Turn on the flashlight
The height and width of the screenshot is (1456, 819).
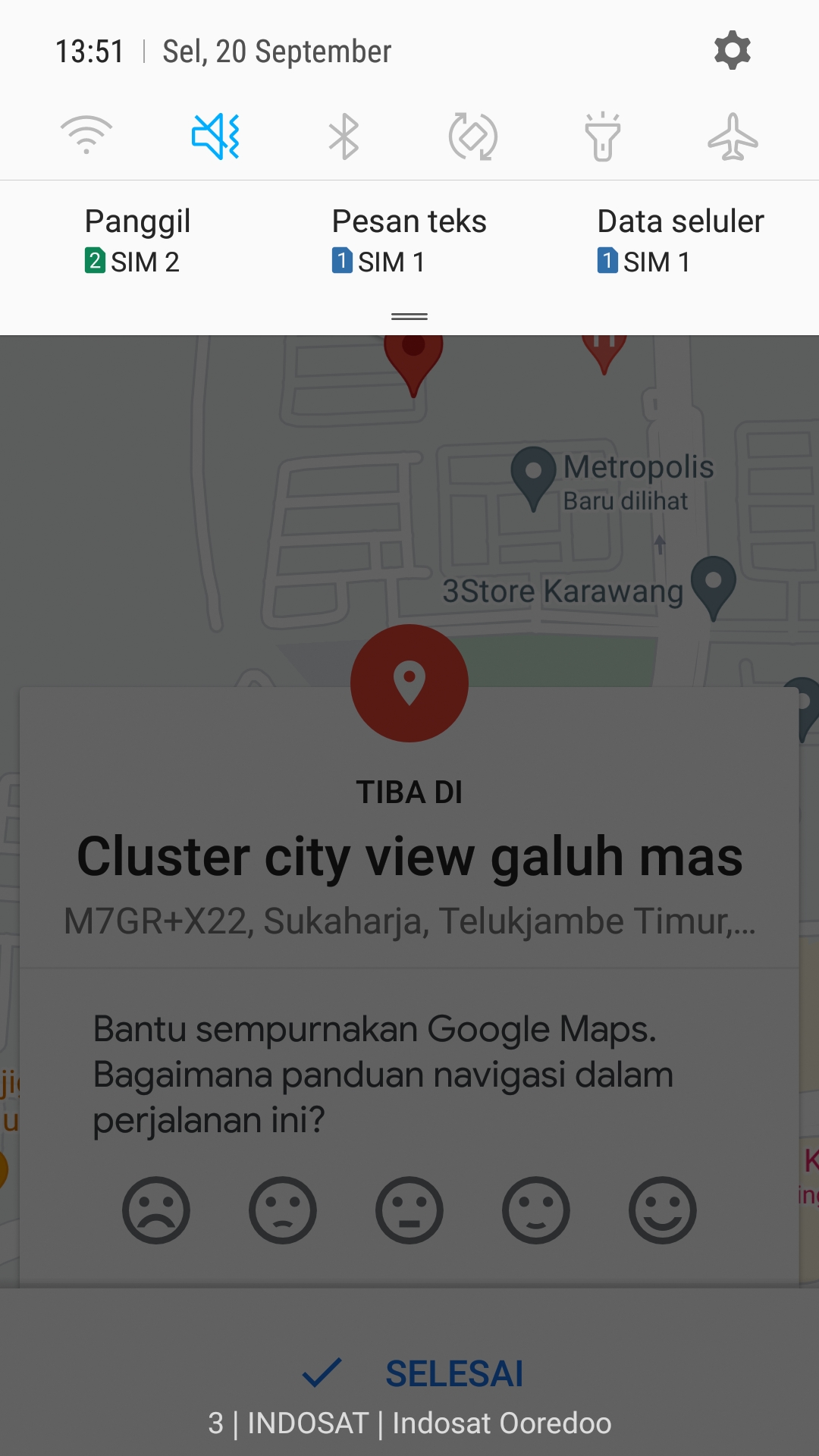603,136
